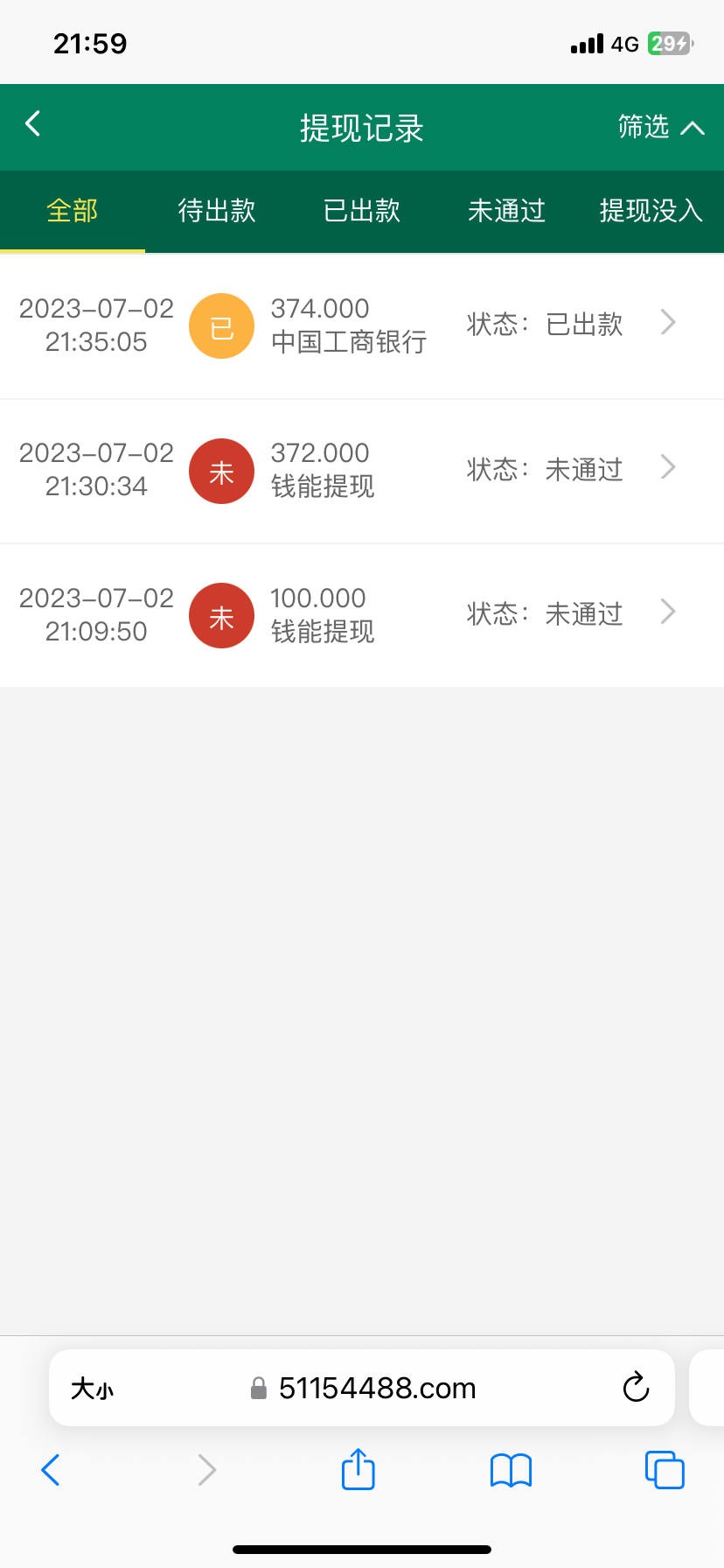Open the 大小 page settings menu
Image resolution: width=724 pixels, height=1568 pixels.
click(93, 1389)
